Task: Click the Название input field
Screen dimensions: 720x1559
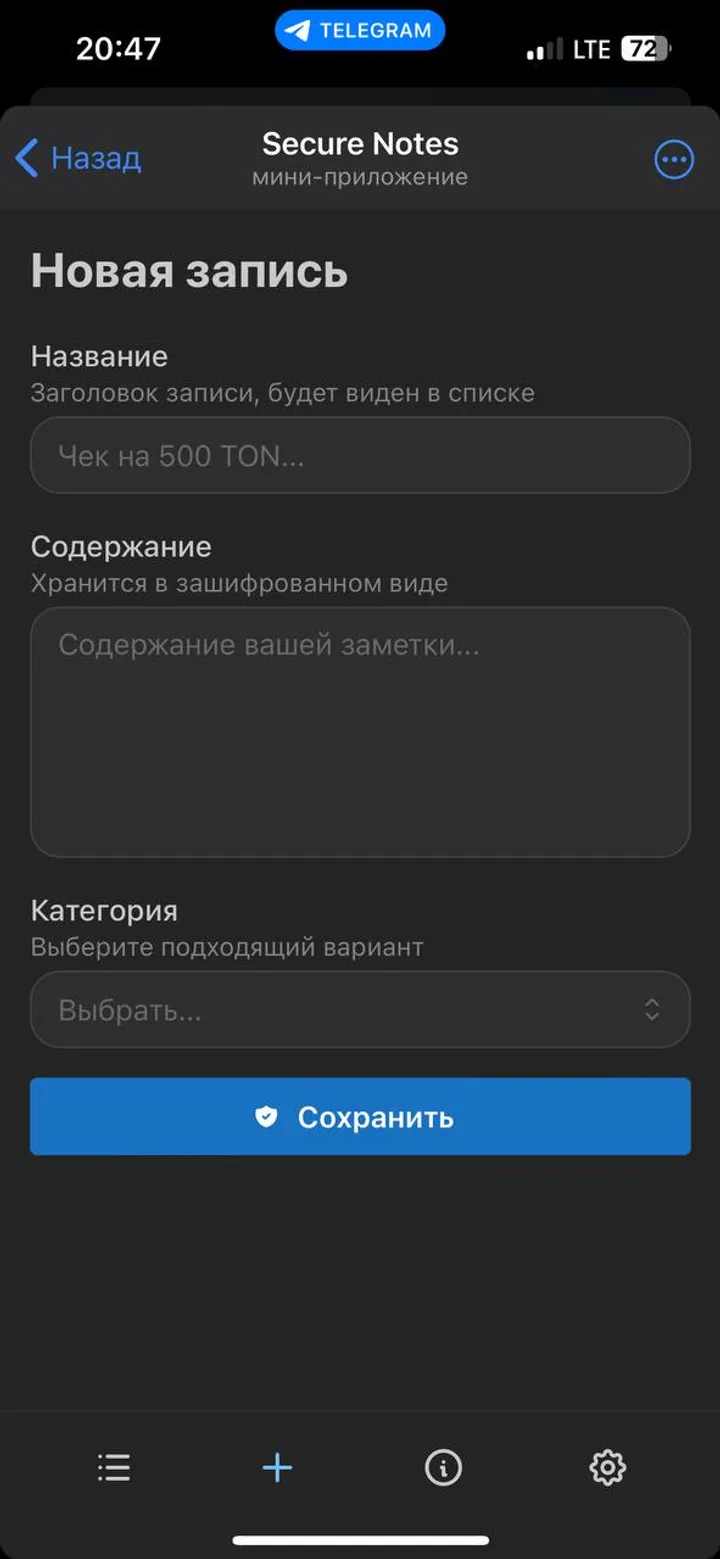Action: (360, 456)
